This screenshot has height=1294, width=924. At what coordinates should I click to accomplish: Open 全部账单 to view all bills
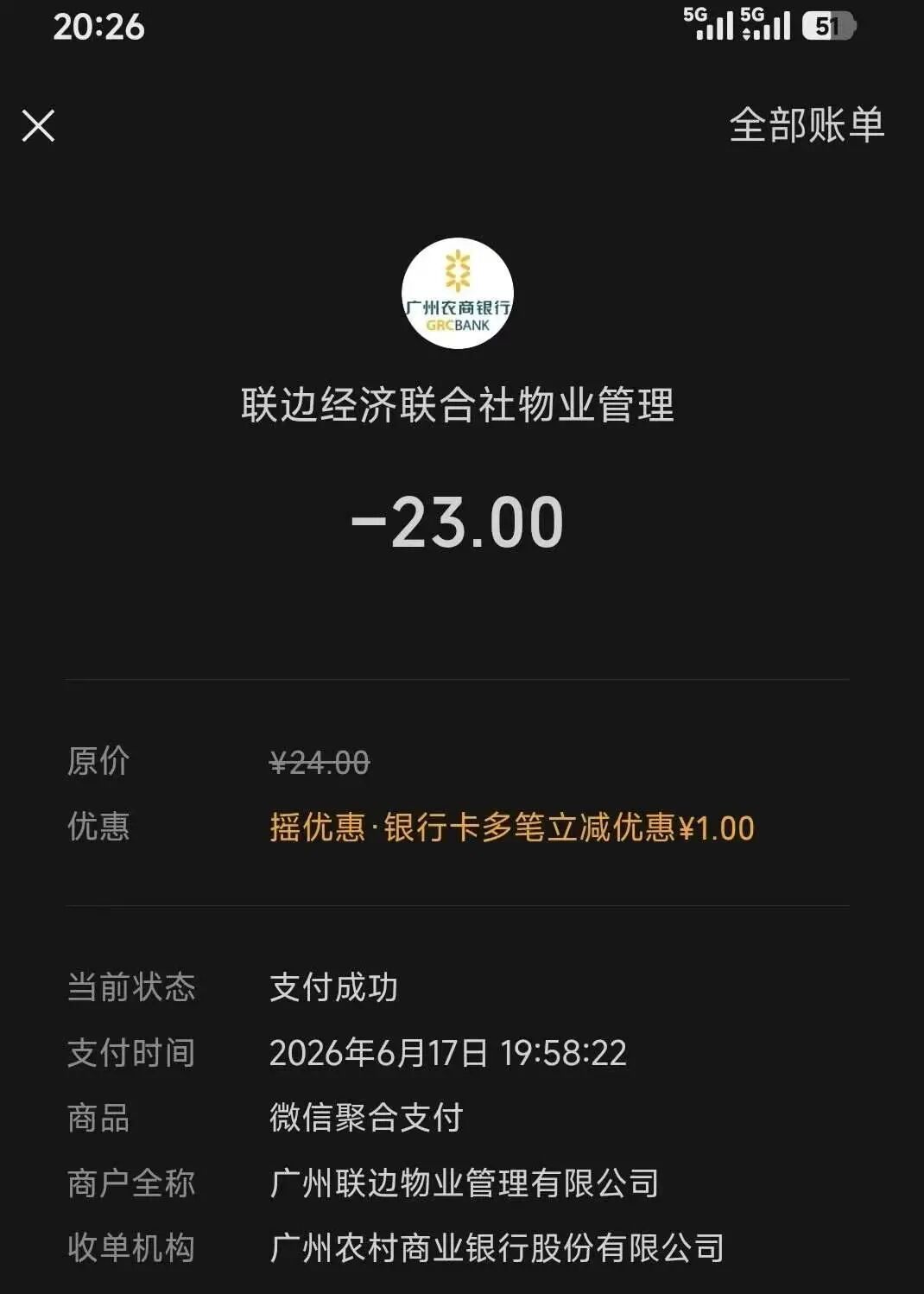807,125
